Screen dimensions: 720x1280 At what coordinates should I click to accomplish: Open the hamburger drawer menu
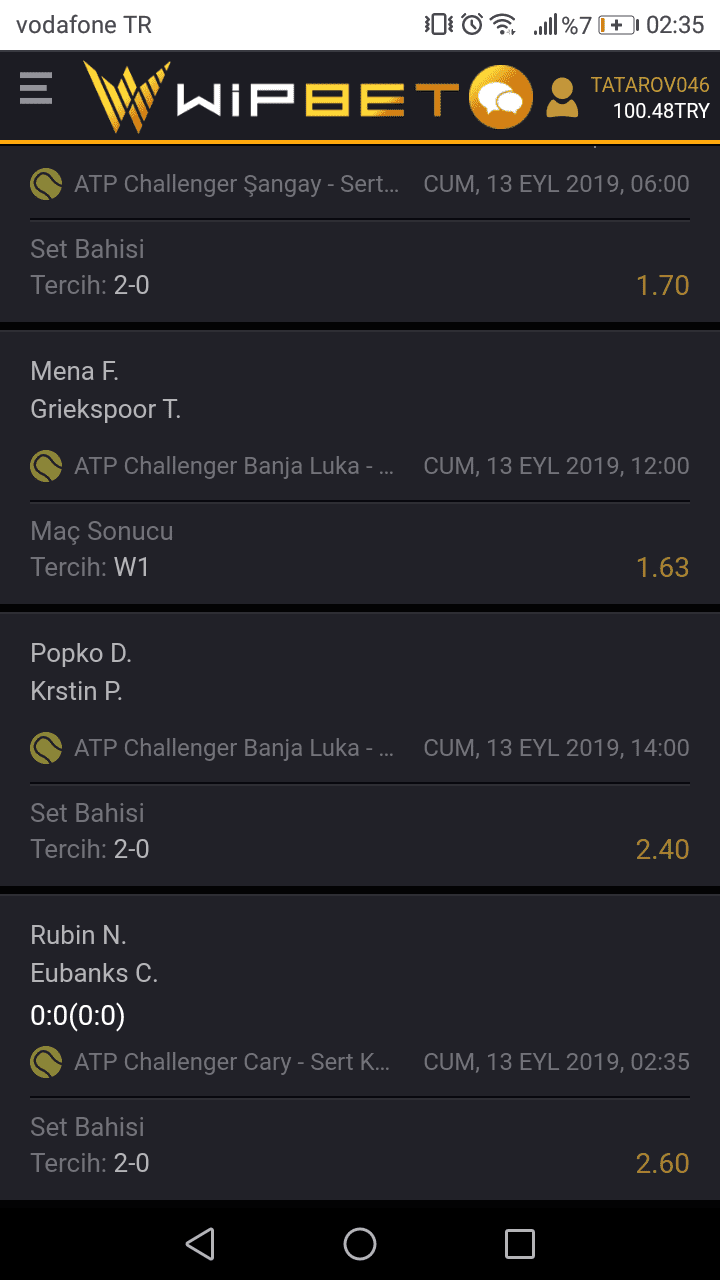coord(36,88)
